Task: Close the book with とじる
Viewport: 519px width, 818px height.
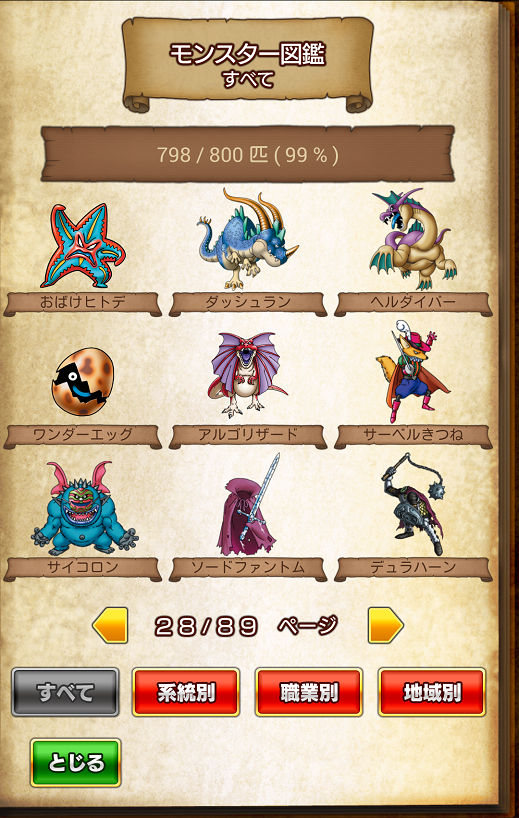Action: (76, 763)
